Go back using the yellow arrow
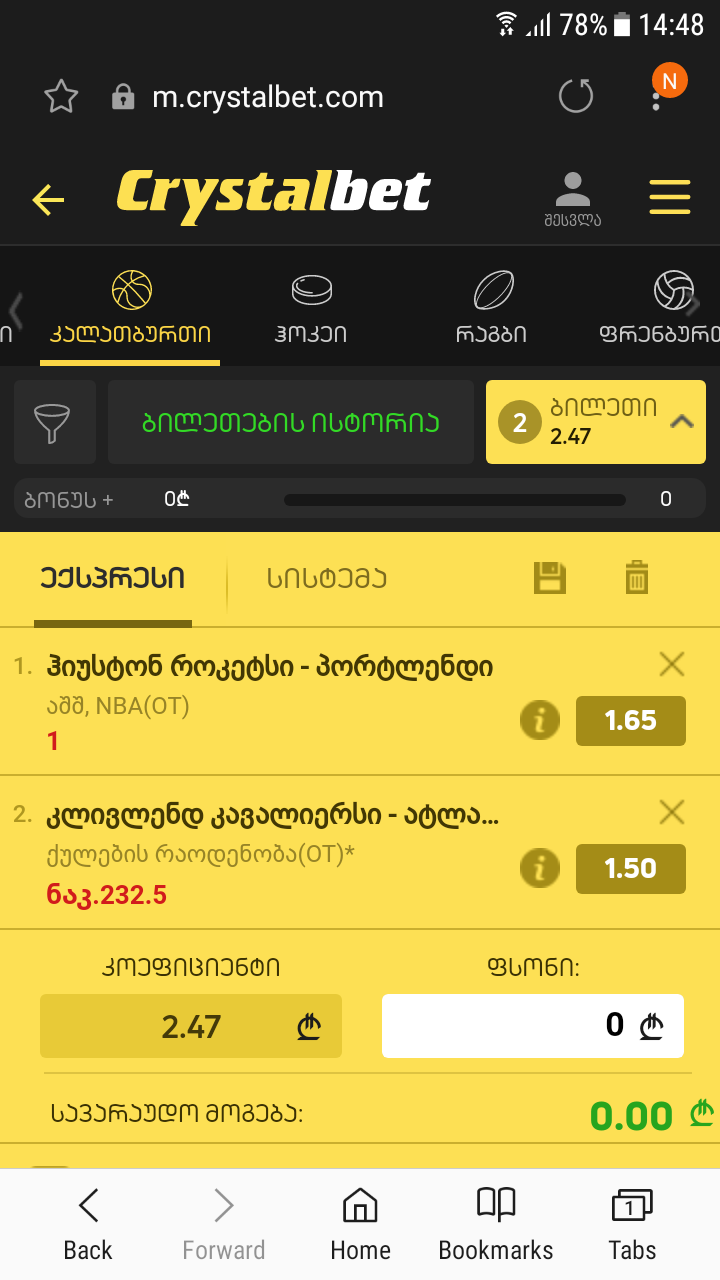The width and height of the screenshot is (720, 1280). pyautogui.click(x=48, y=200)
